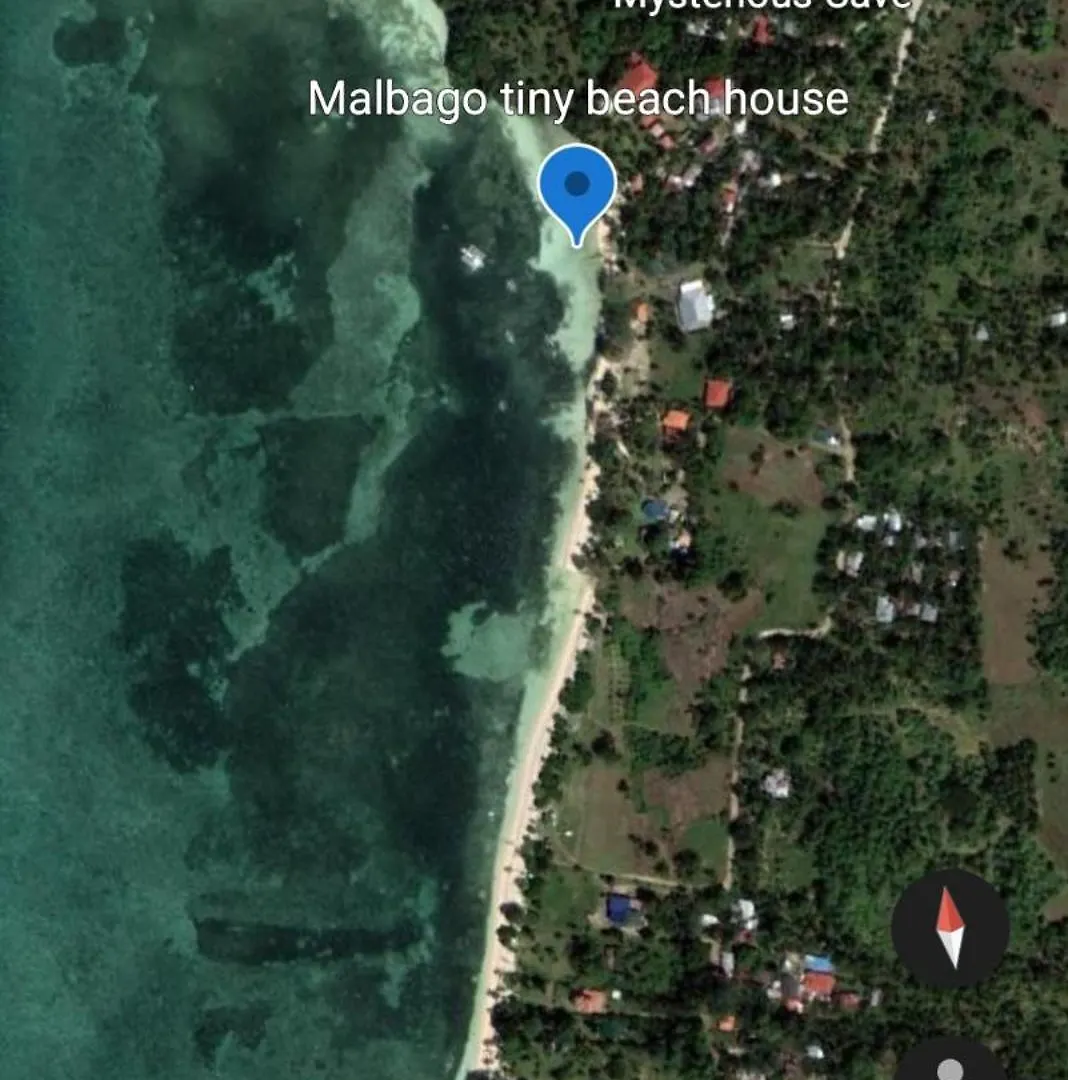Open the Malbago tiny beach house place label

point(578,100)
